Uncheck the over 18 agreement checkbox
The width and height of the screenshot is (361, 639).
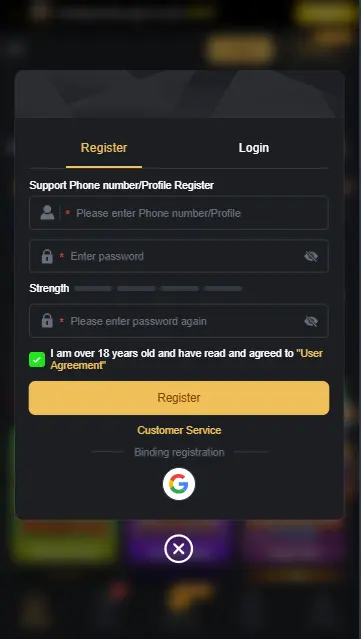pos(37,359)
